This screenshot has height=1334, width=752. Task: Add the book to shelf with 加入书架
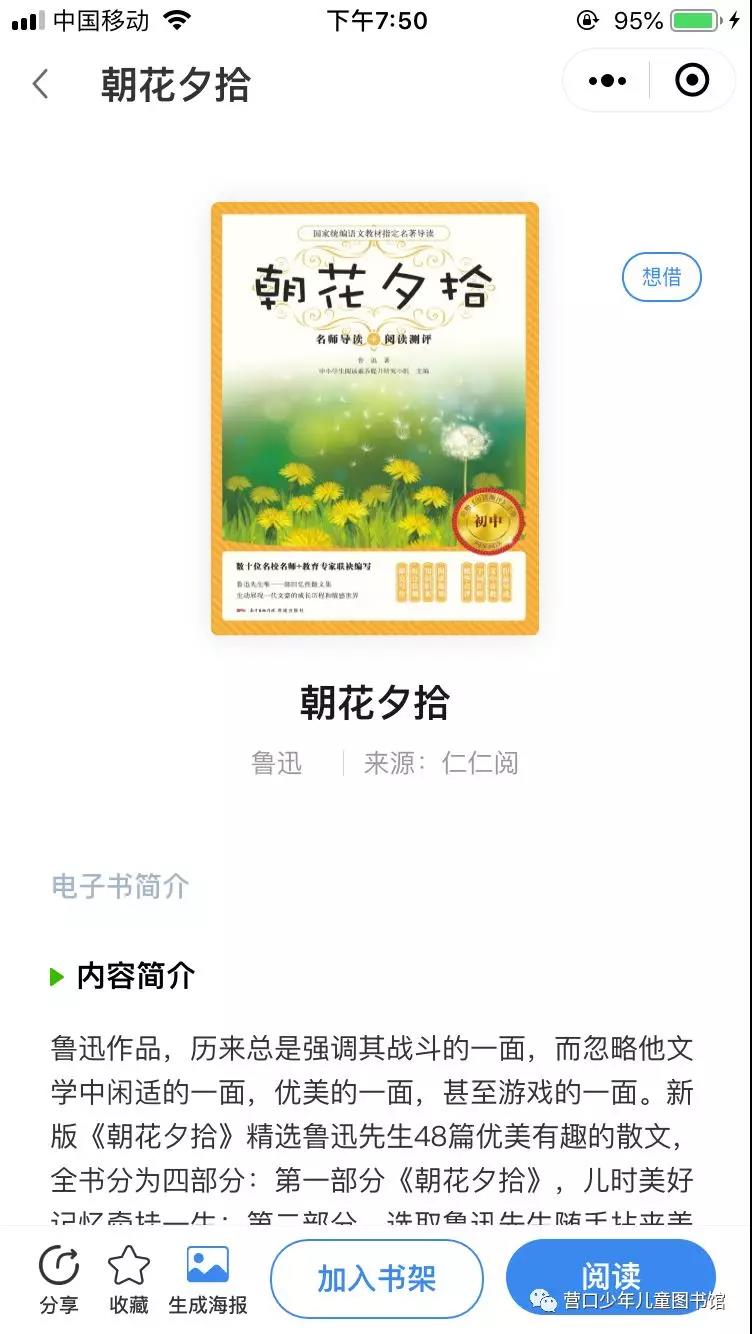[x=377, y=1279]
